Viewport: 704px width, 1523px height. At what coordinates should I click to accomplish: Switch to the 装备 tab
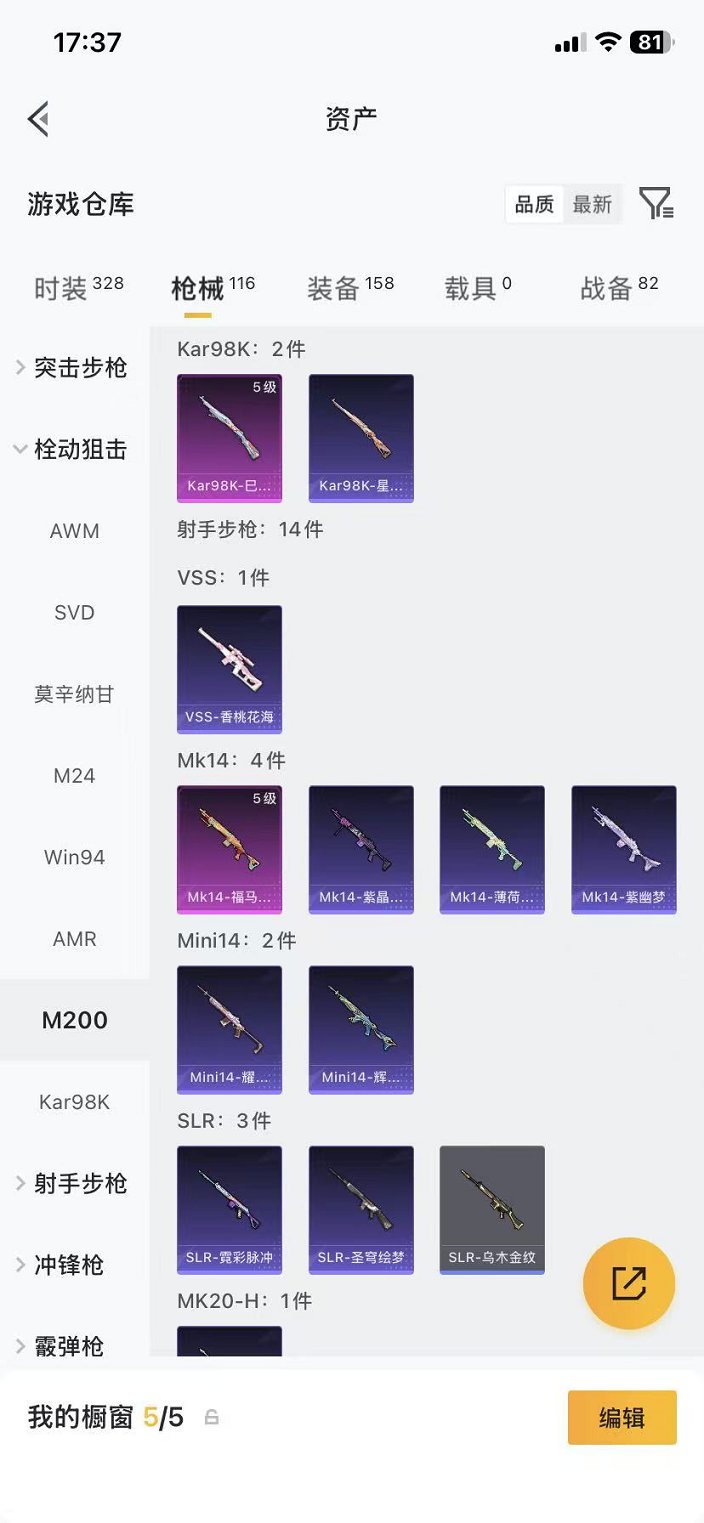coord(350,289)
